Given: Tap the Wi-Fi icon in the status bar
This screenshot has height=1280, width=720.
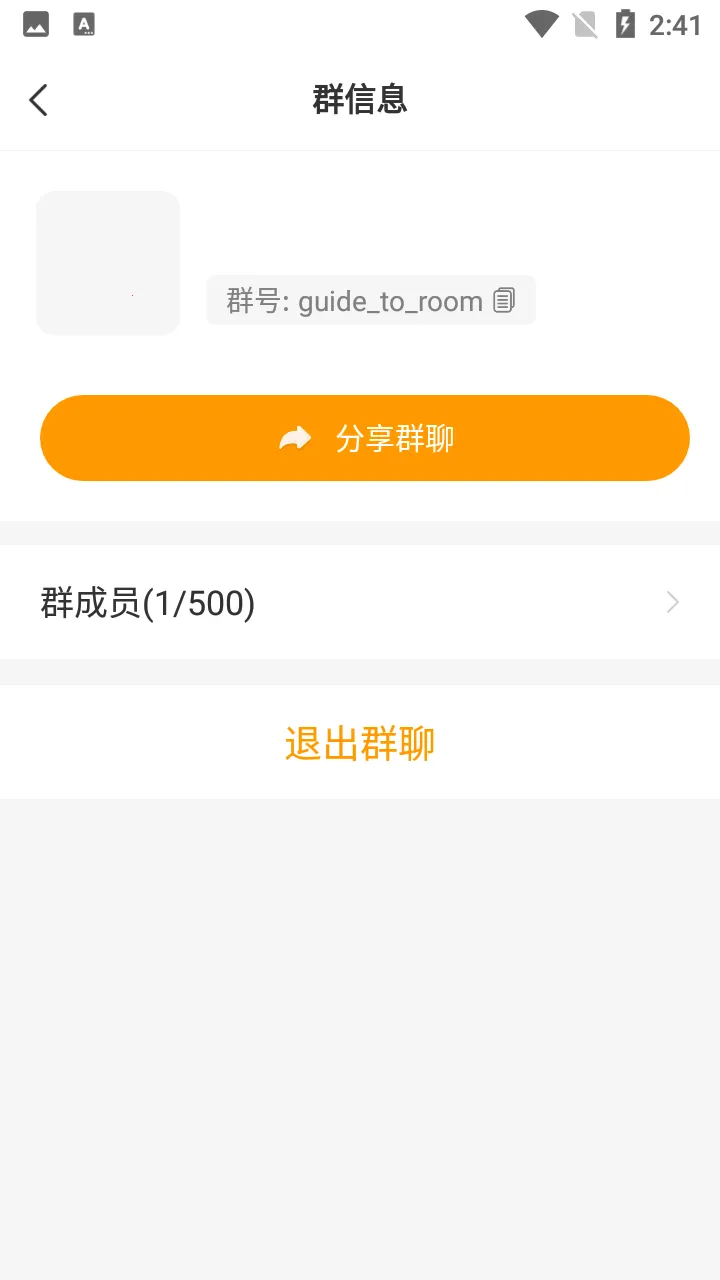Looking at the screenshot, I should click(x=541, y=24).
